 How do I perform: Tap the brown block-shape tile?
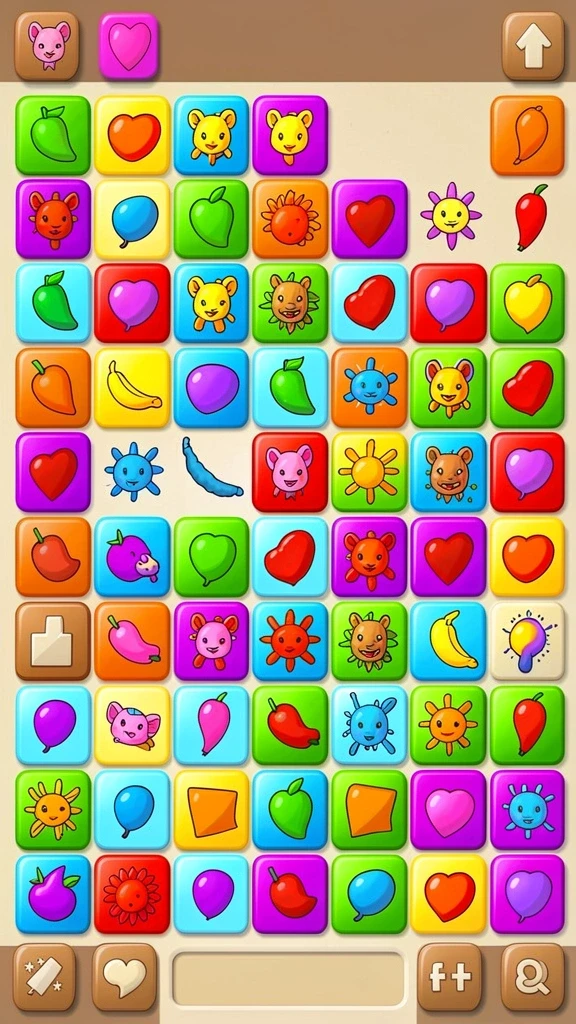coord(53,640)
